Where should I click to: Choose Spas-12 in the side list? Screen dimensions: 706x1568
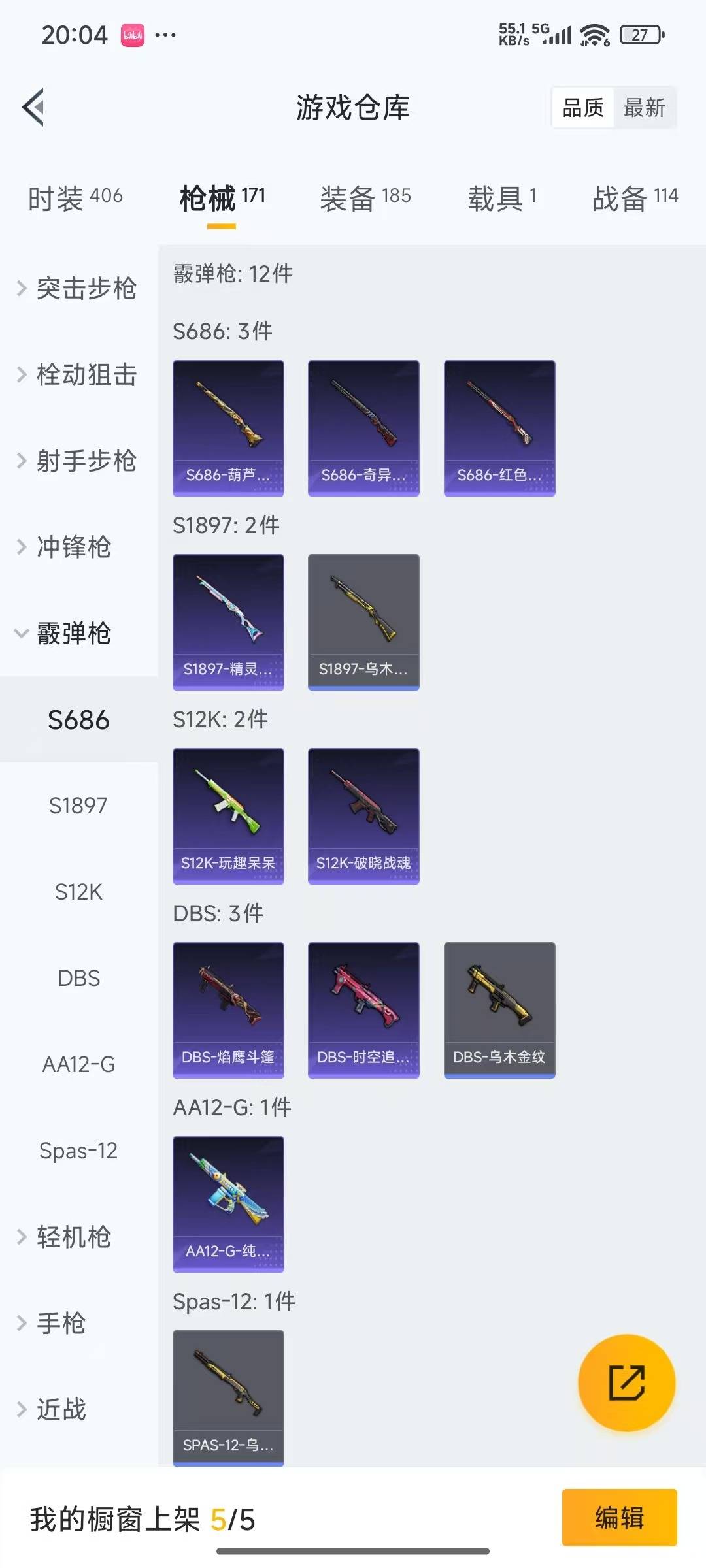pos(78,1151)
